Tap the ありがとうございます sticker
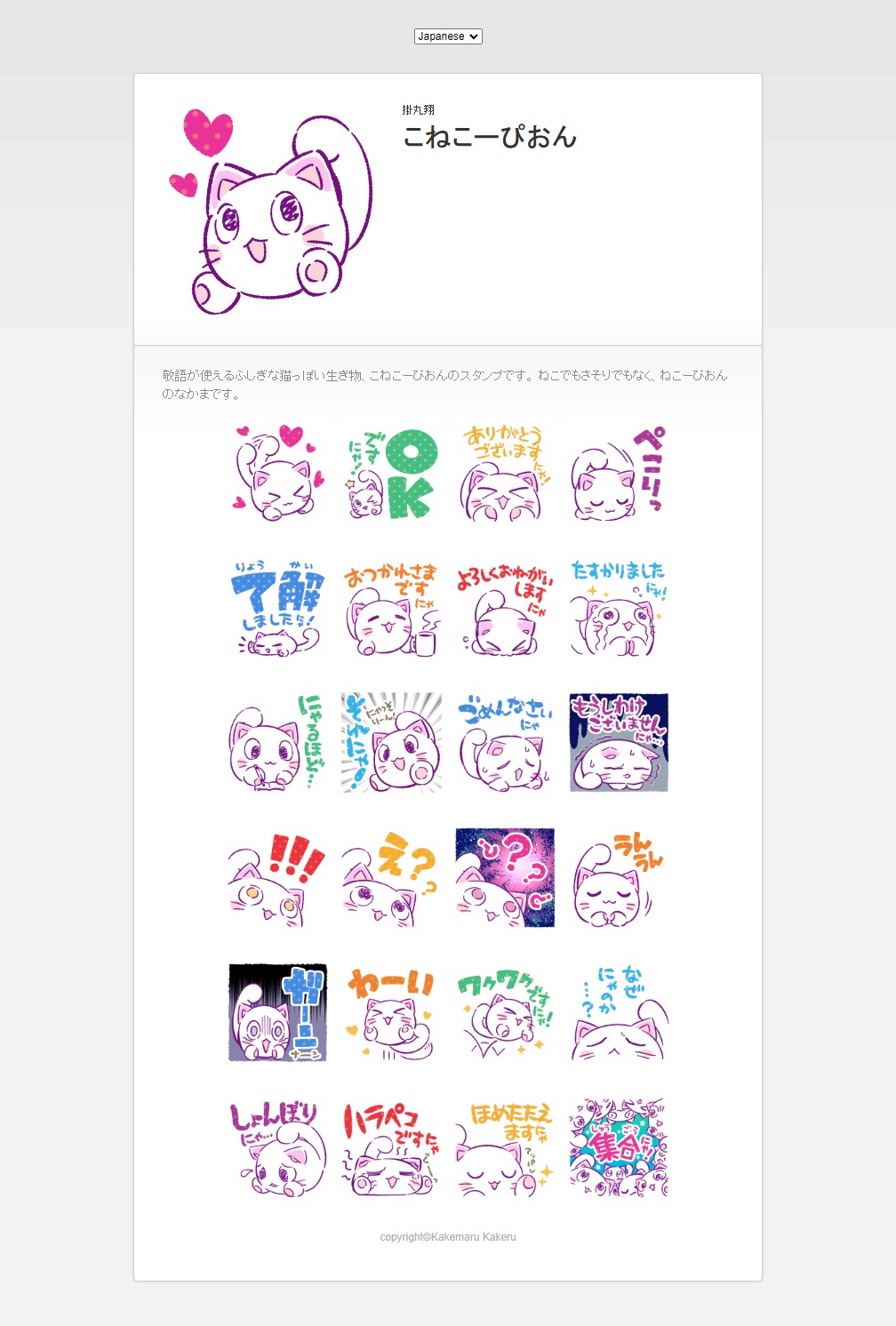Viewport: 896px width, 1326px height. point(505,474)
